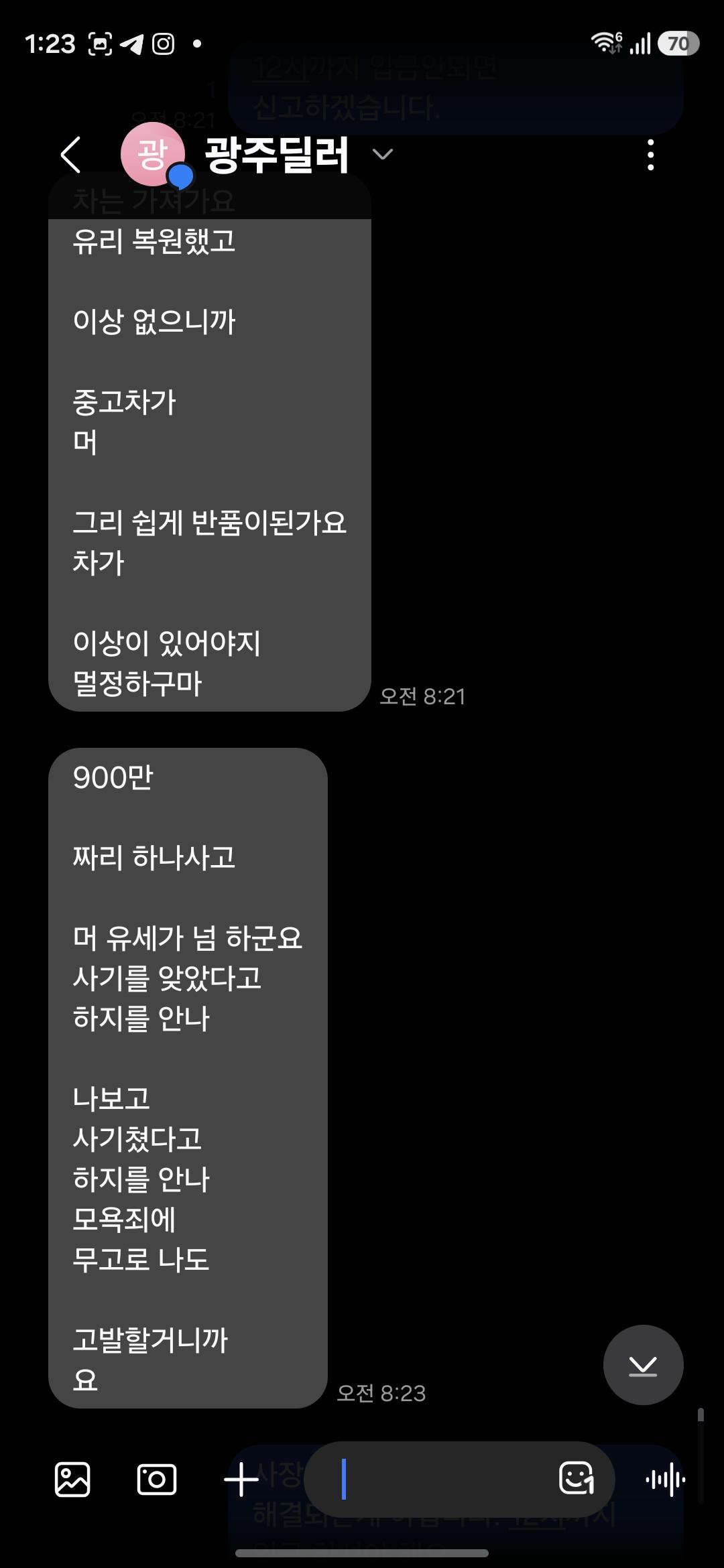Jump to the newest message with down chevron
The image size is (724, 1568).
642,1366
